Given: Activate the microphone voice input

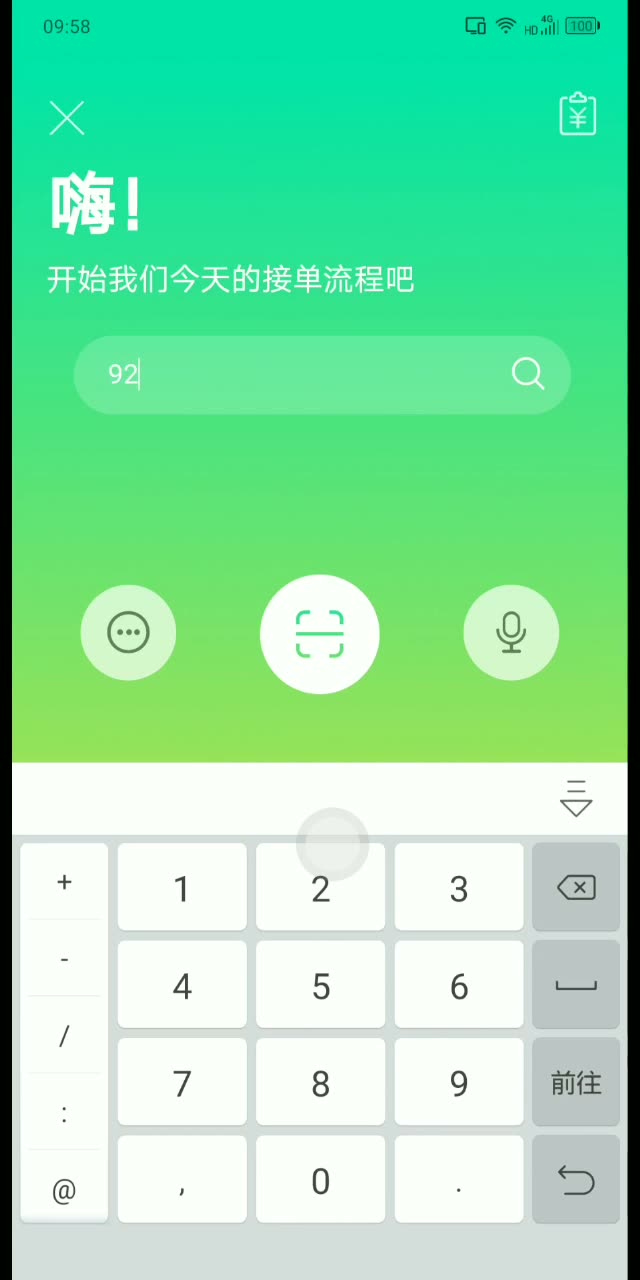Looking at the screenshot, I should (511, 632).
